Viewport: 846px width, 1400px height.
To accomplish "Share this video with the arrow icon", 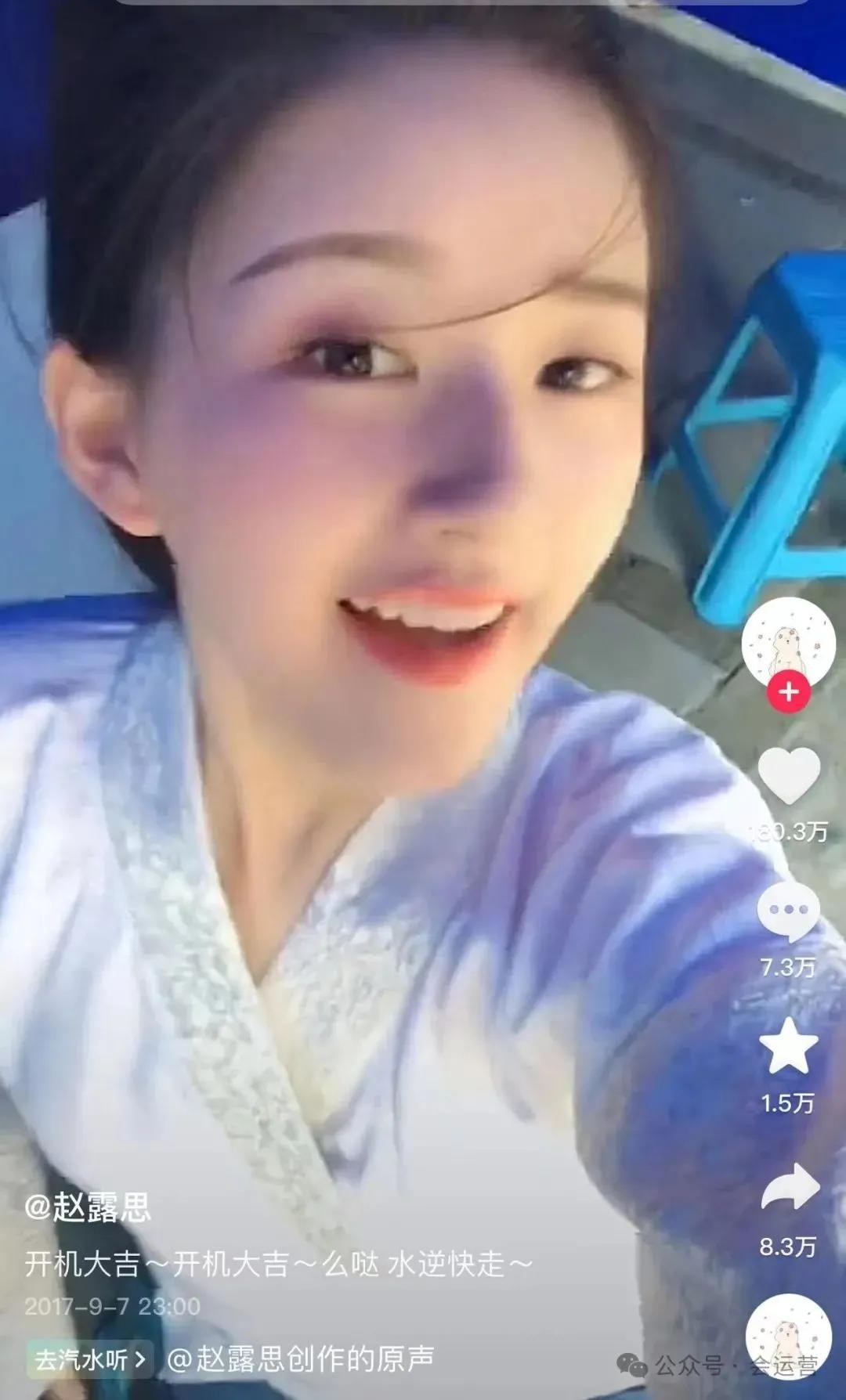I will pyautogui.click(x=790, y=1187).
